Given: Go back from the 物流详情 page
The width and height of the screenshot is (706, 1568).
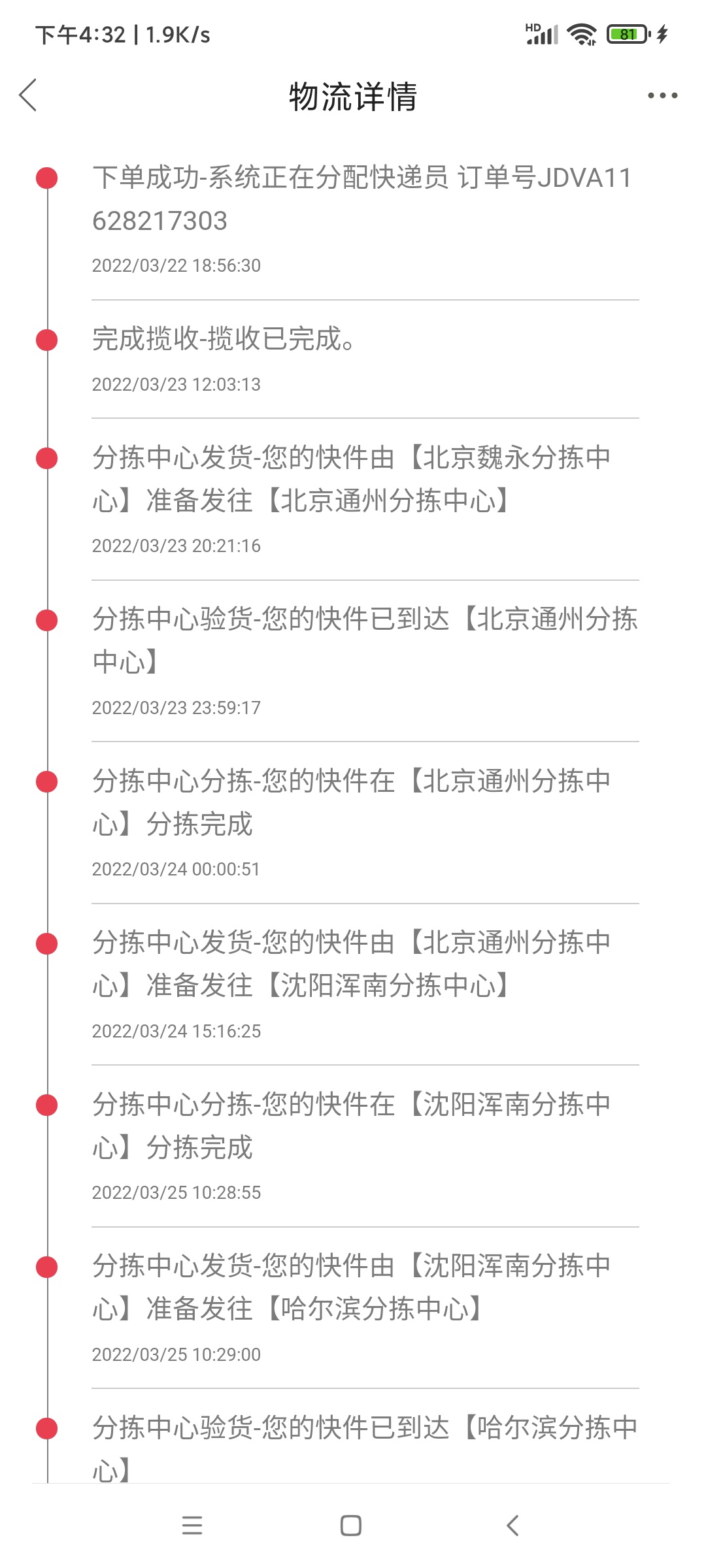Looking at the screenshot, I should (x=28, y=95).
